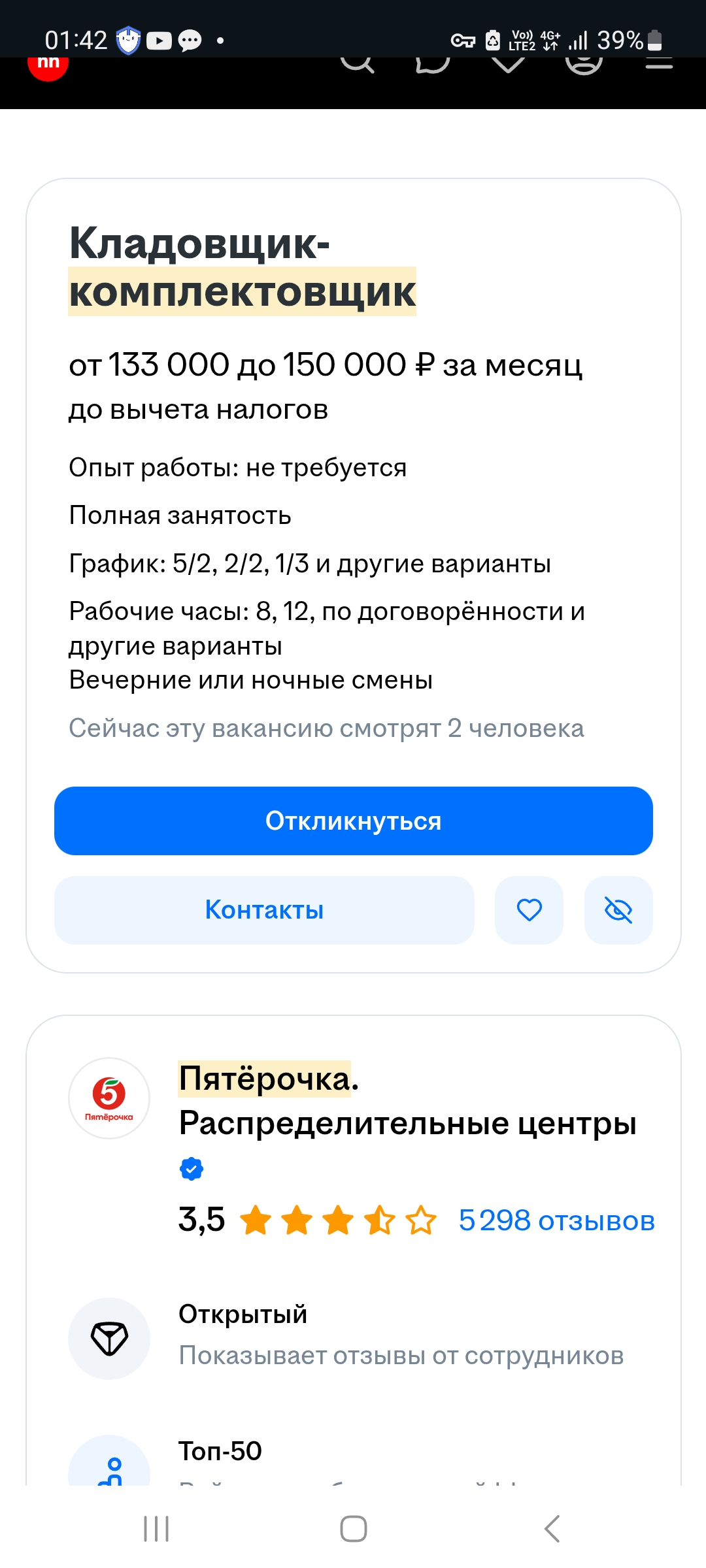This screenshot has width=706, height=1568.
Task: Open Контакты for this vacancy
Action: tap(264, 910)
